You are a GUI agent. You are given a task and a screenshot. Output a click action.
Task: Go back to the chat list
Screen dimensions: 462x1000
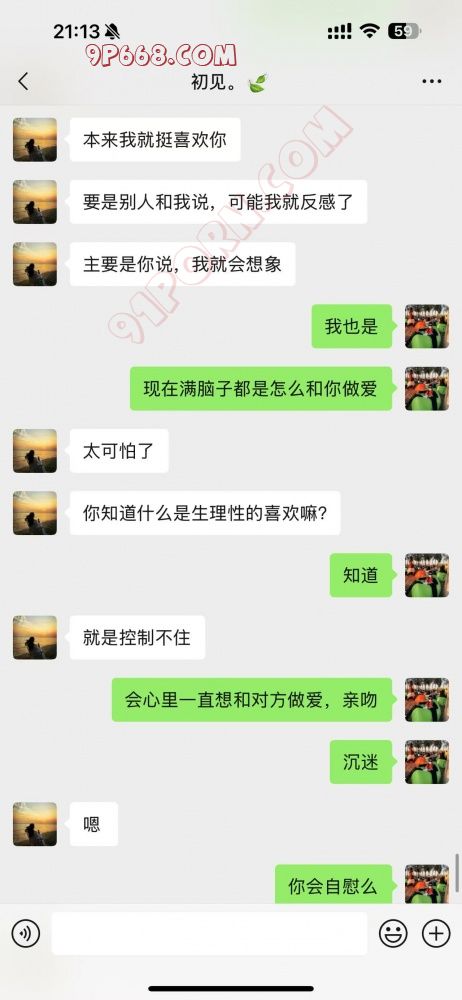pyautogui.click(x=24, y=81)
